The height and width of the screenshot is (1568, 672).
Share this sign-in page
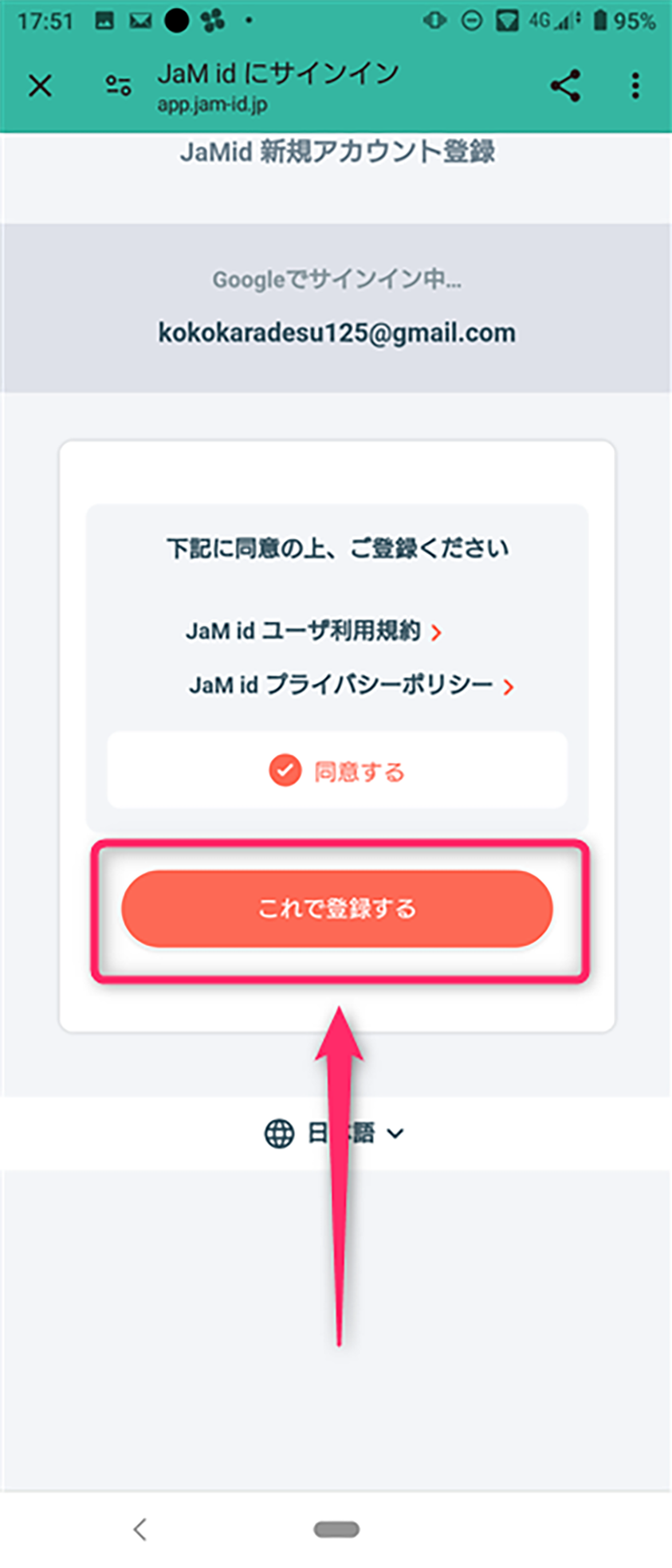click(565, 85)
